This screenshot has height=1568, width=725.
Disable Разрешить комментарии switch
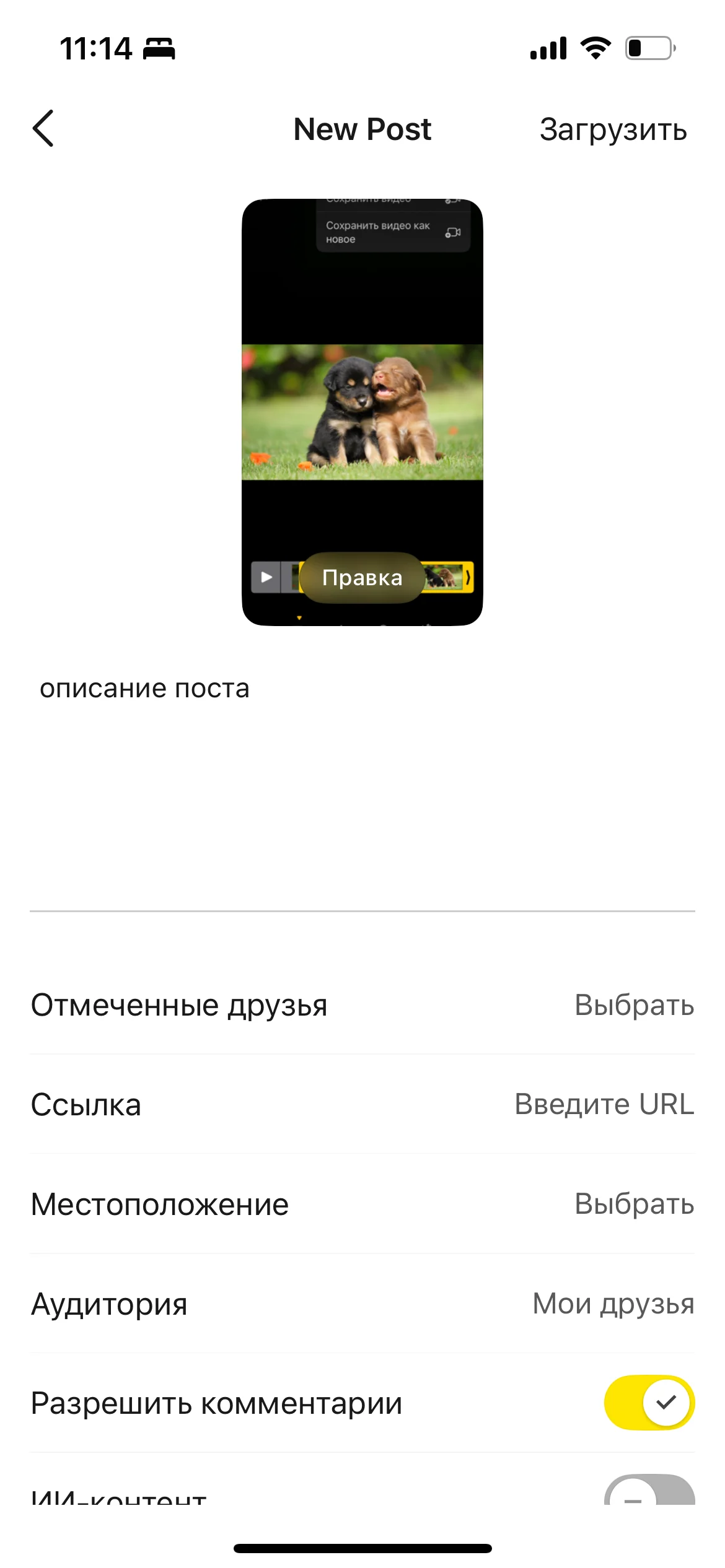click(x=649, y=1403)
